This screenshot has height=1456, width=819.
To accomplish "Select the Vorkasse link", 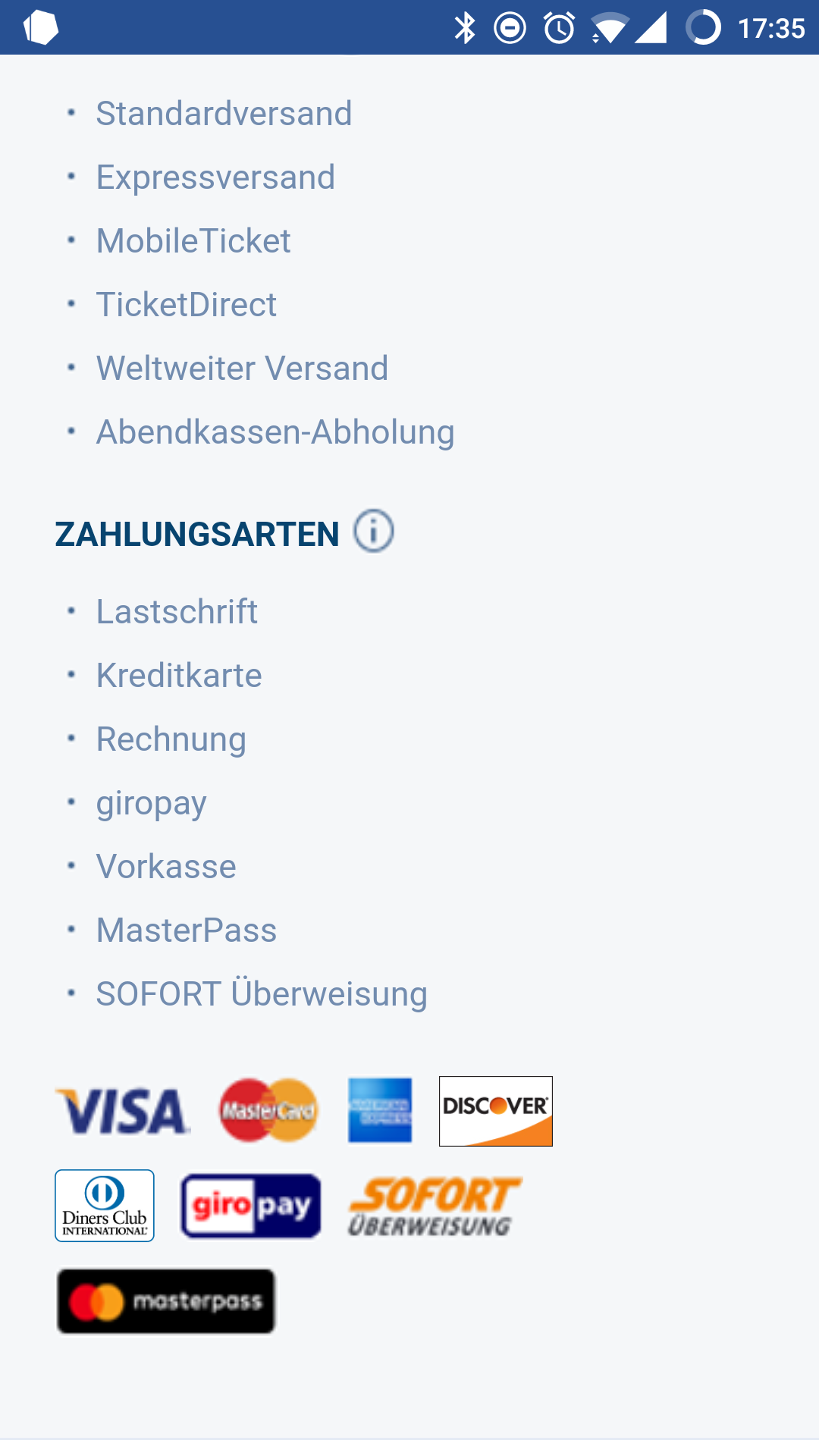I will pyautogui.click(x=166, y=867).
